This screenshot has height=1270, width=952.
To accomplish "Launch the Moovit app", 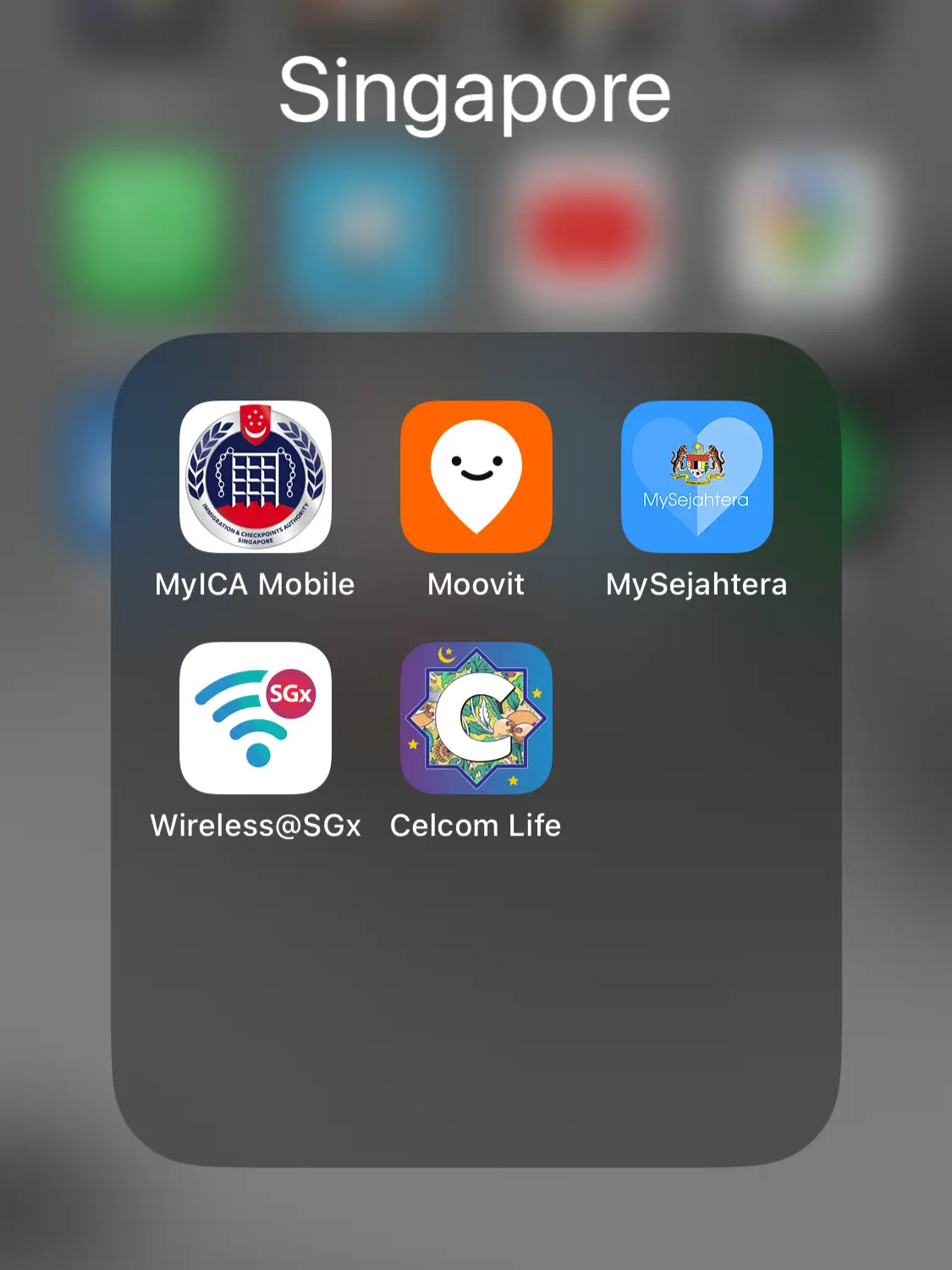I will [476, 477].
